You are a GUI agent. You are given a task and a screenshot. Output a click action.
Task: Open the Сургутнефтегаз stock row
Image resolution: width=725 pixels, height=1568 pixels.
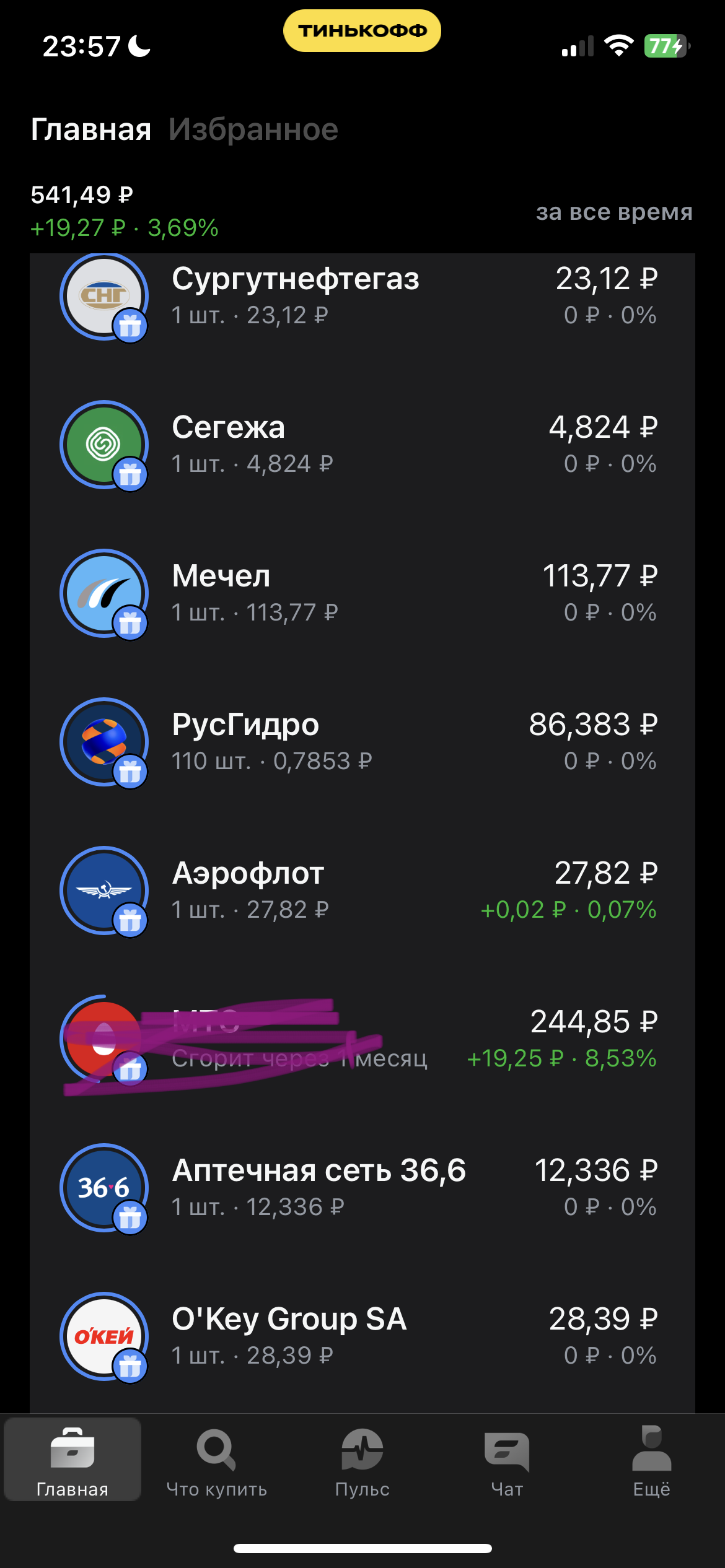[362, 297]
